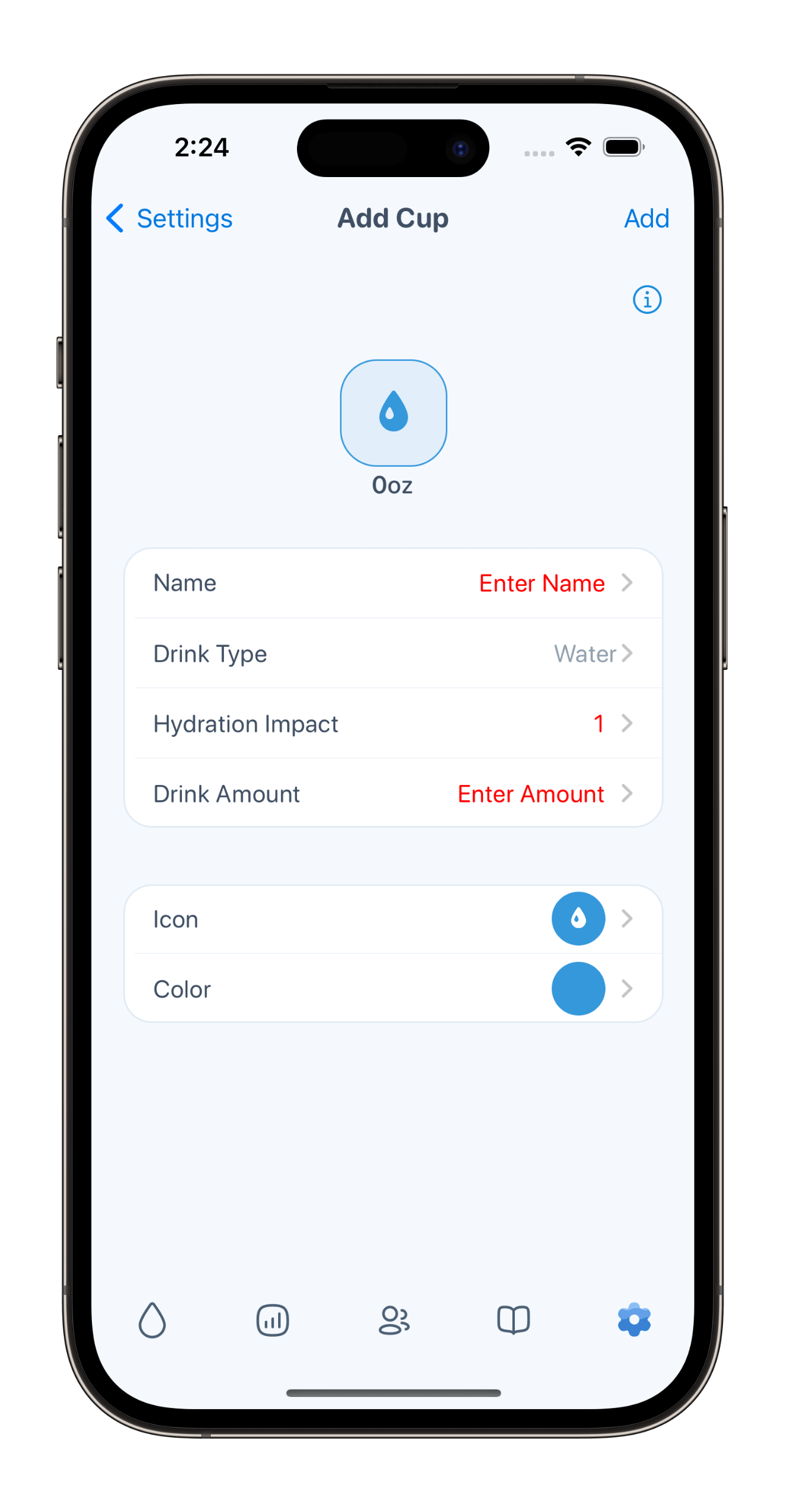Open the info icon
The width and height of the screenshot is (785, 1512).
[646, 299]
